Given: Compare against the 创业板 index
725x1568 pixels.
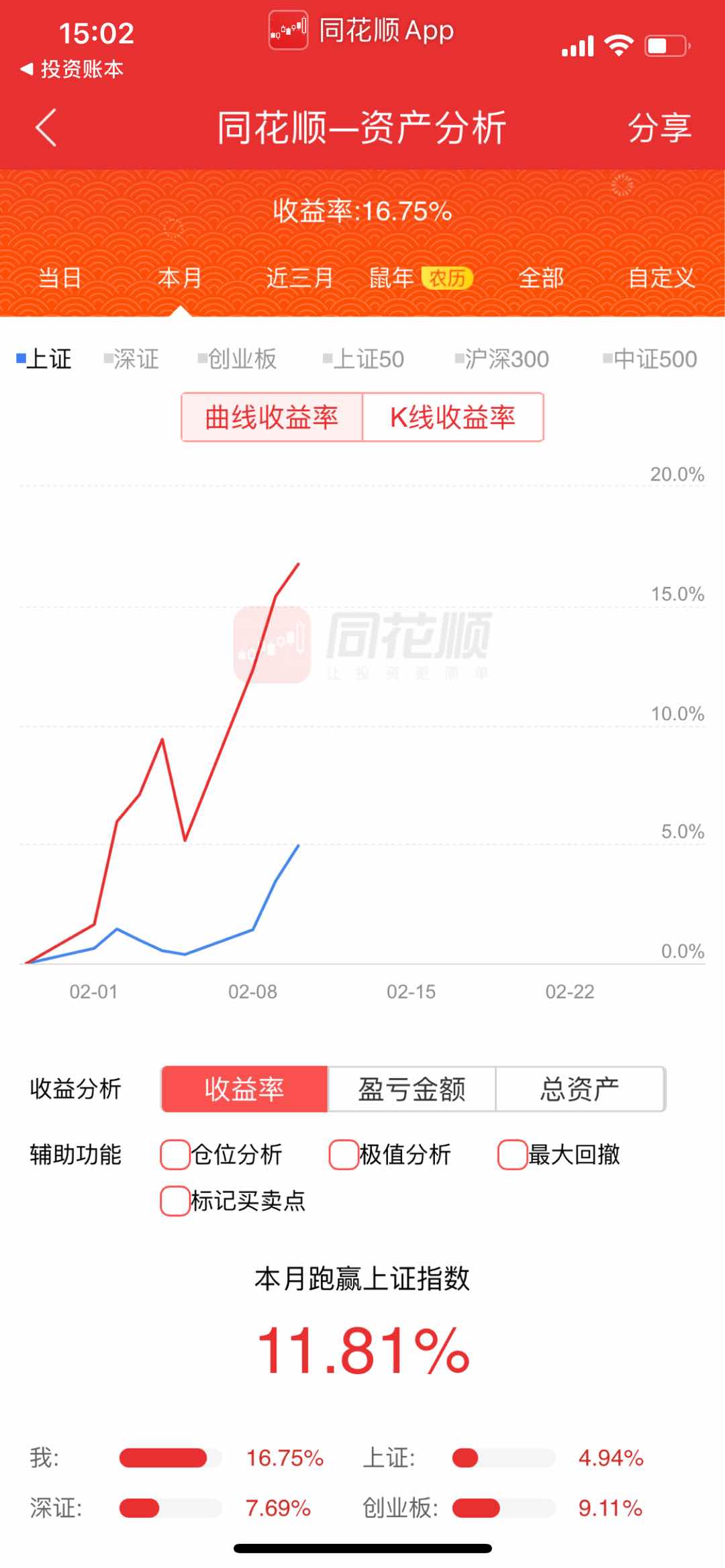Looking at the screenshot, I should [238, 359].
